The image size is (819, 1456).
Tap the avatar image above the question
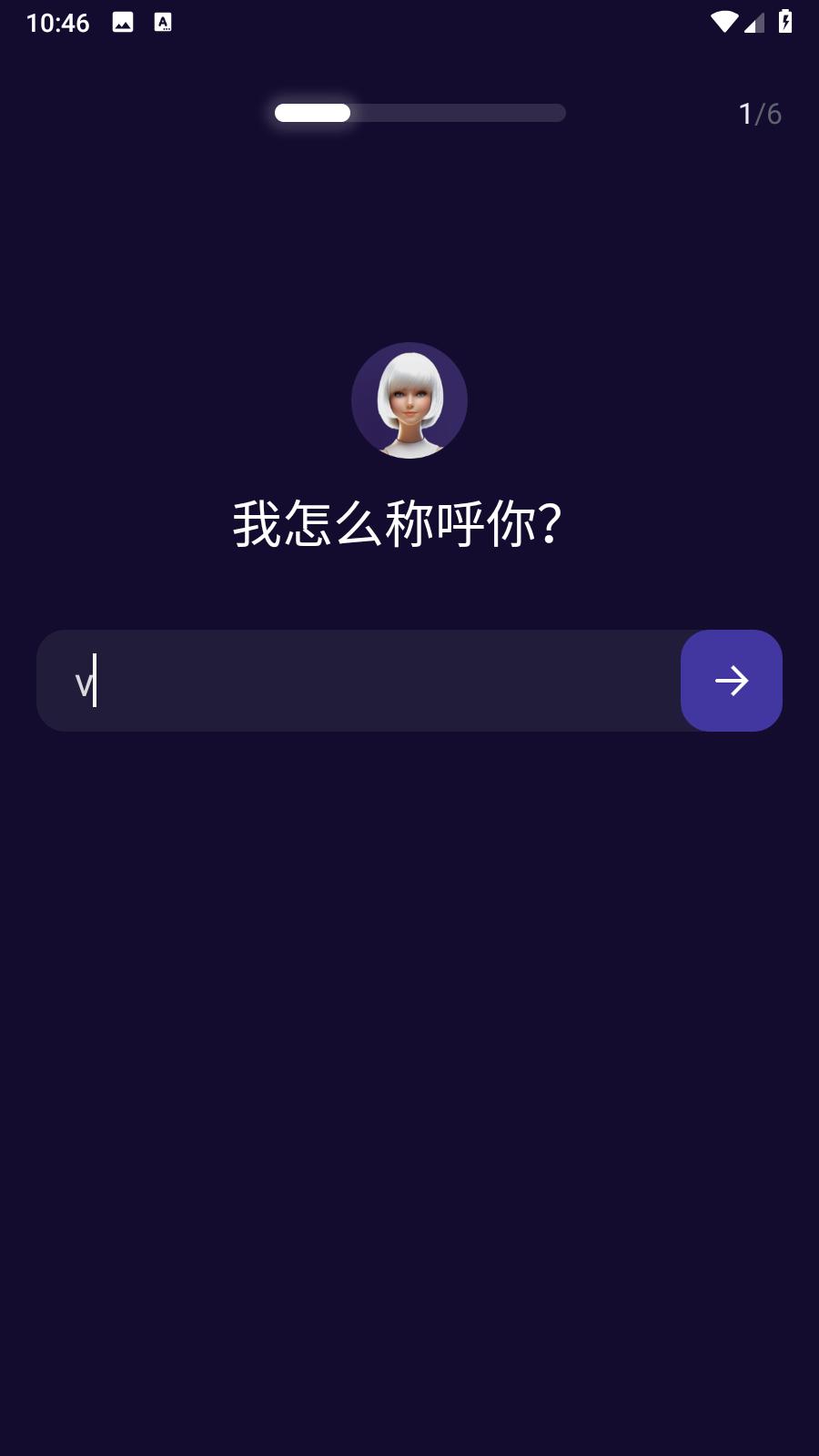point(409,400)
